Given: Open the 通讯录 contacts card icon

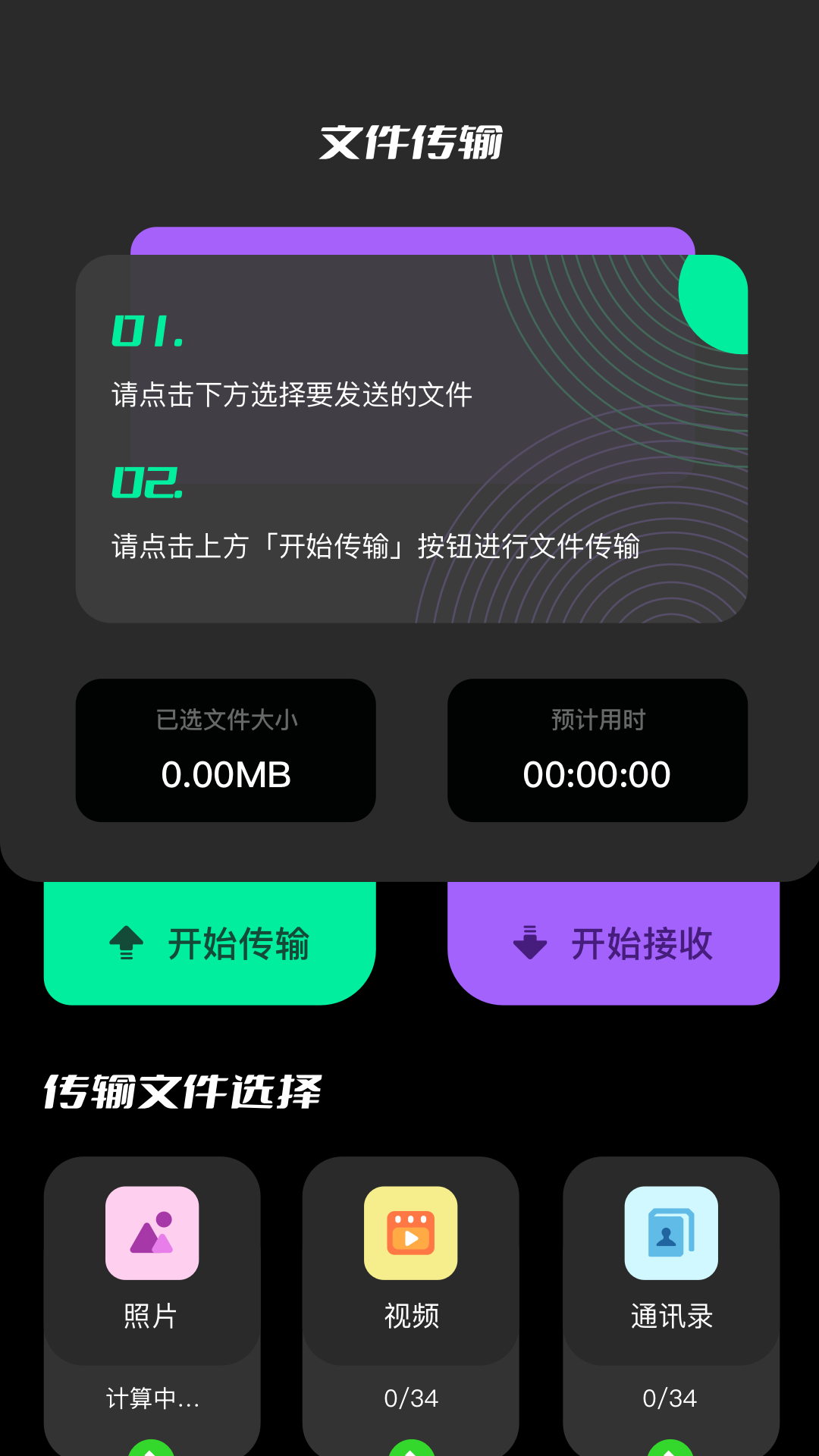Looking at the screenshot, I should [x=670, y=1234].
